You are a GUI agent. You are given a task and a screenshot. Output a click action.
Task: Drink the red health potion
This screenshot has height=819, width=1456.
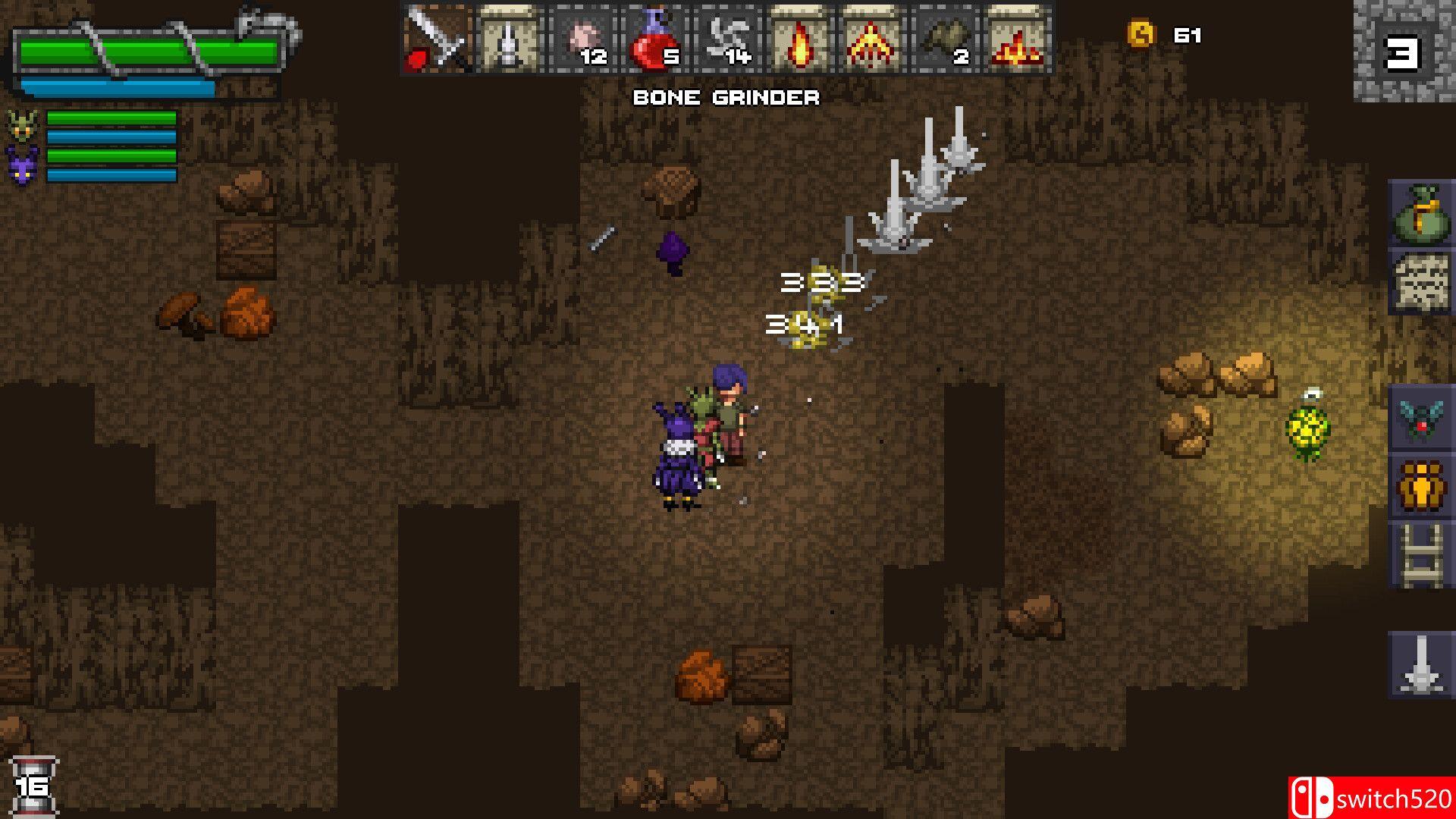tap(654, 39)
